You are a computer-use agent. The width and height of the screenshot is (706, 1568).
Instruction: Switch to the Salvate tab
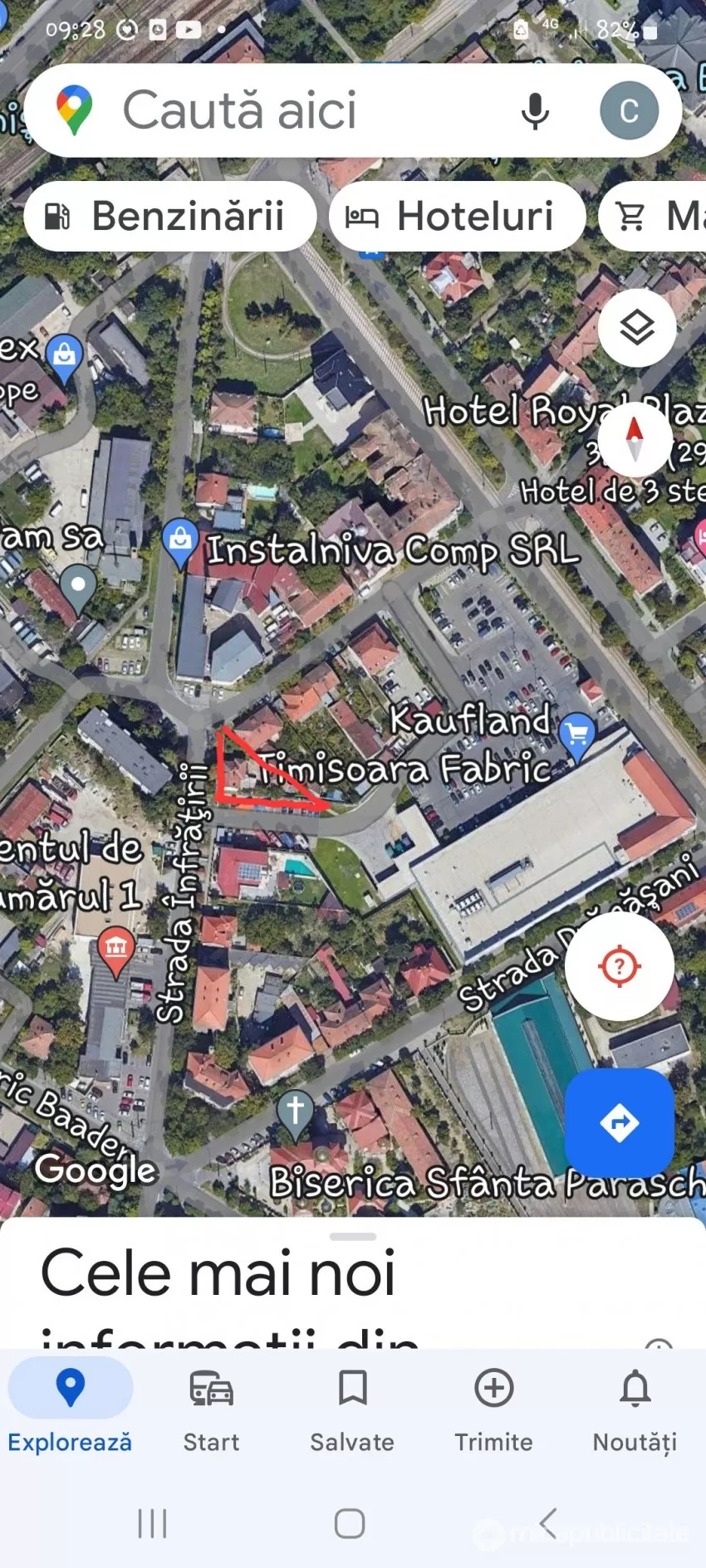352,1412
